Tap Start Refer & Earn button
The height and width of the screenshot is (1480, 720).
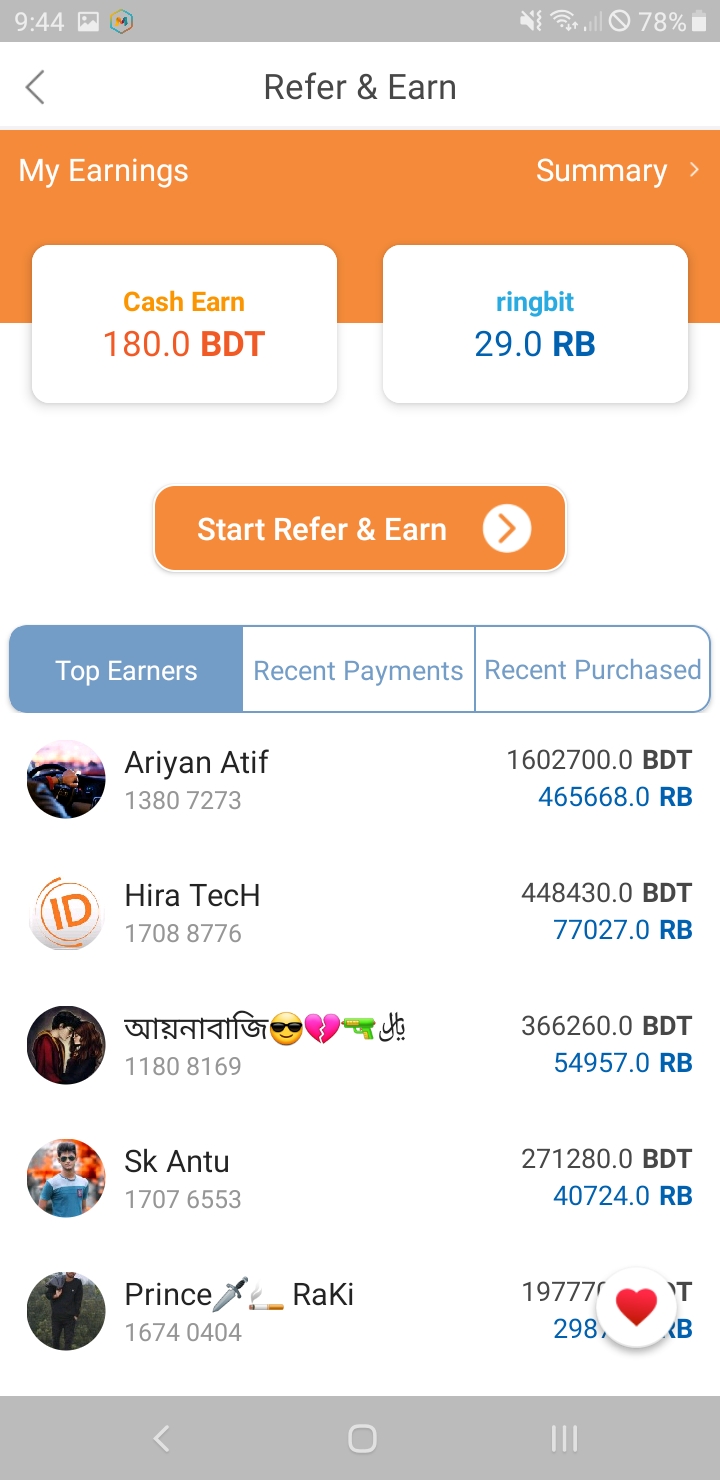pos(360,529)
